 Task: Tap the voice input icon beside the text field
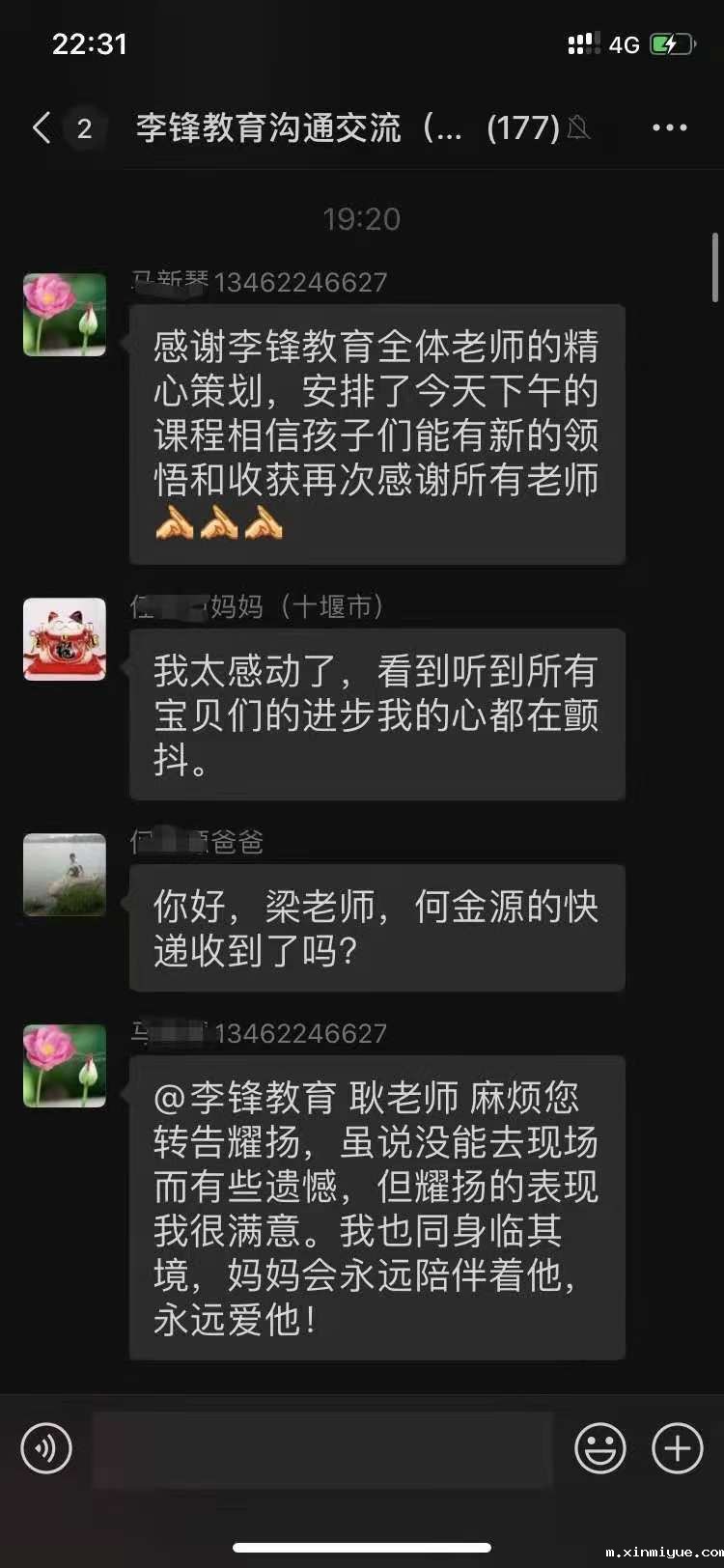coord(44,1448)
